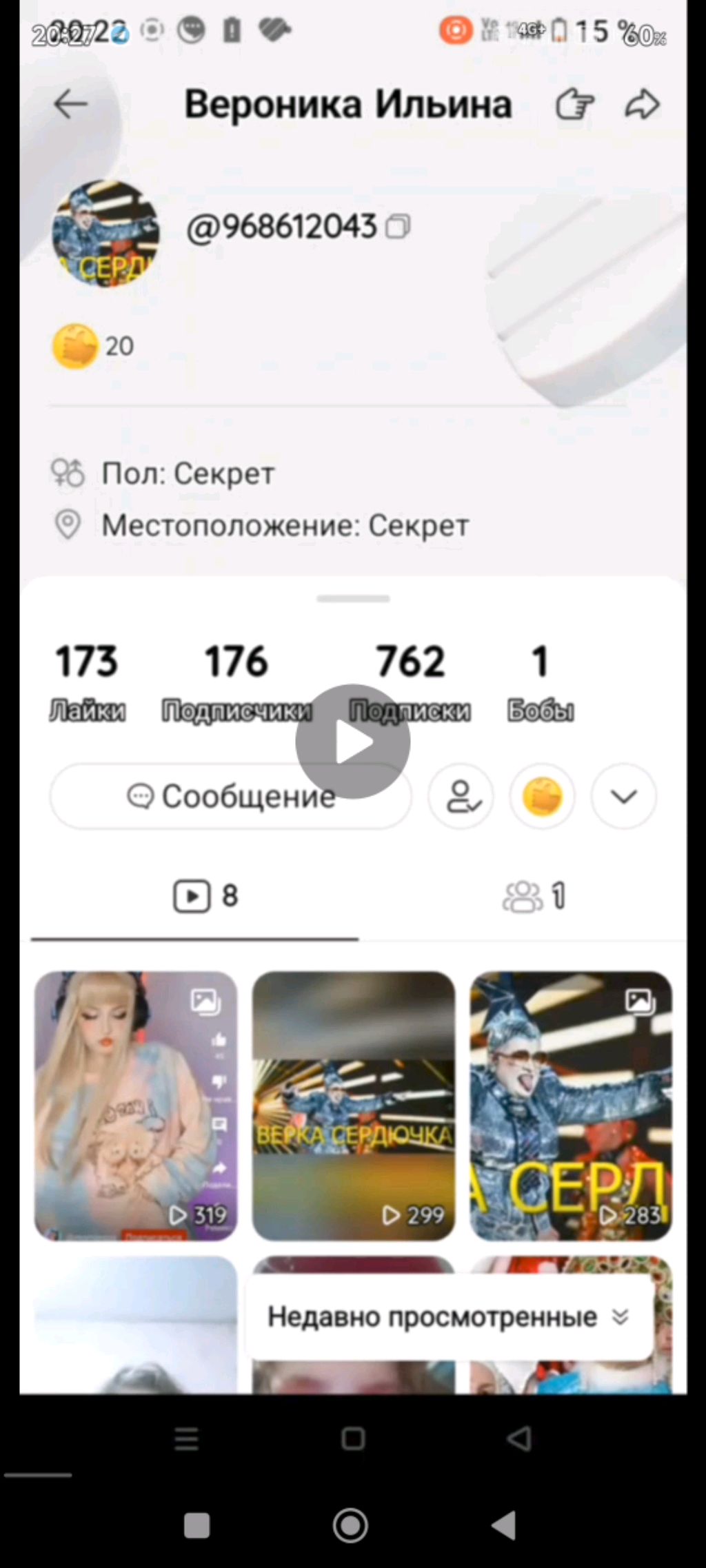
Task: Send a message via Сообщение button
Action: pyautogui.click(x=230, y=797)
